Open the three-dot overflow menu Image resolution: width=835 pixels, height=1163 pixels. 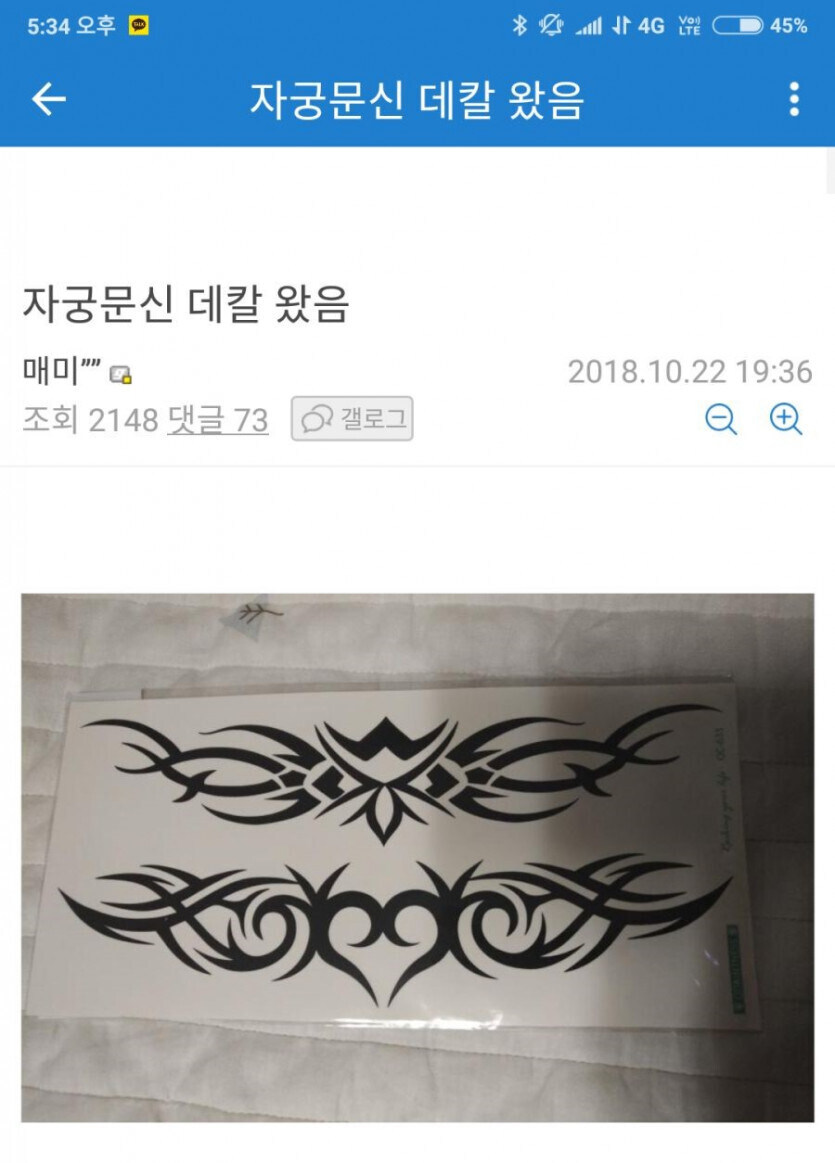pos(794,99)
